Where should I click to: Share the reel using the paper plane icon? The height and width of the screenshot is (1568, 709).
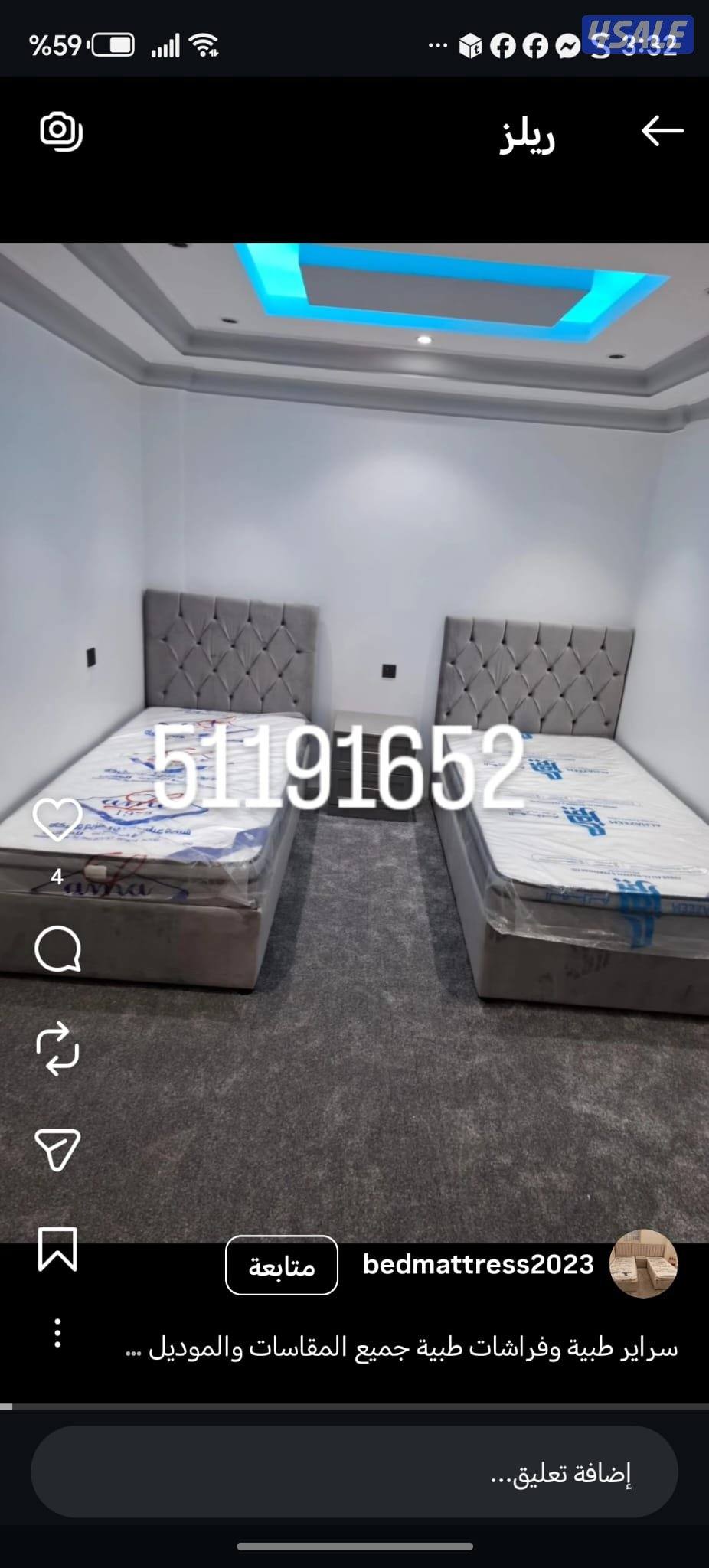tap(57, 1149)
